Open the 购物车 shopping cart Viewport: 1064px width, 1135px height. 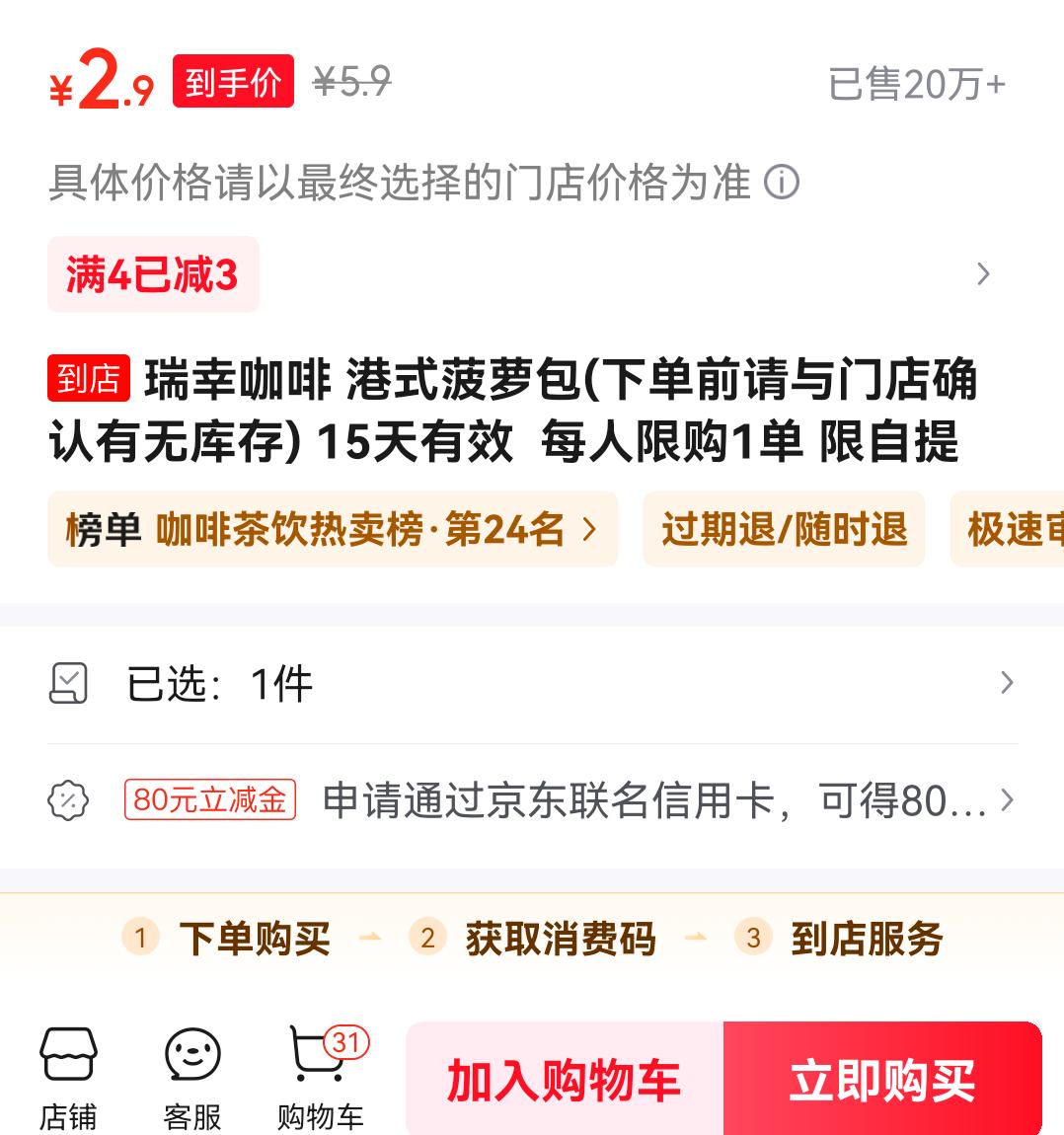click(x=321, y=1079)
